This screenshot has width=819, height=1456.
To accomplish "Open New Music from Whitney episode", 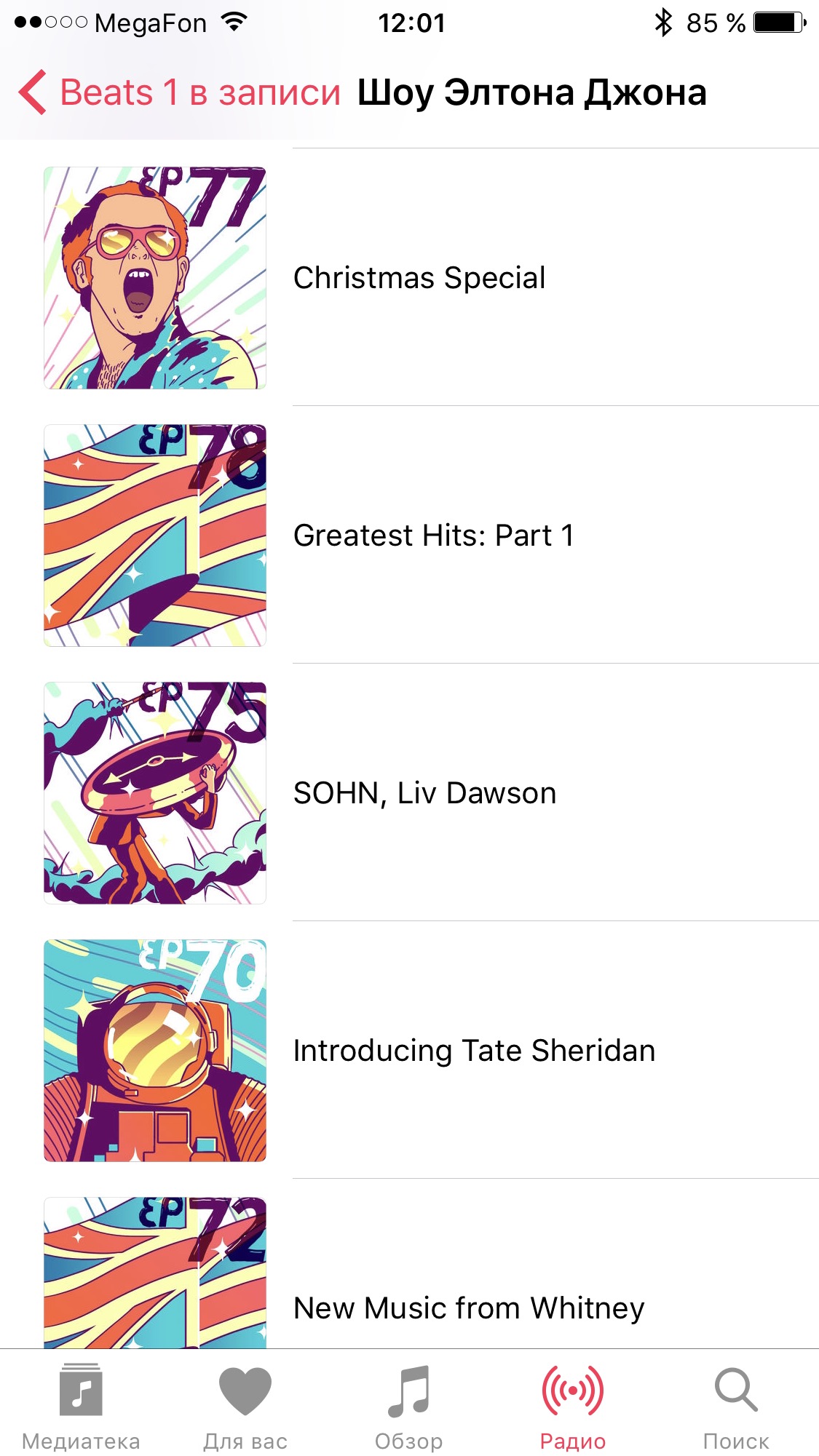I will pos(468,1307).
